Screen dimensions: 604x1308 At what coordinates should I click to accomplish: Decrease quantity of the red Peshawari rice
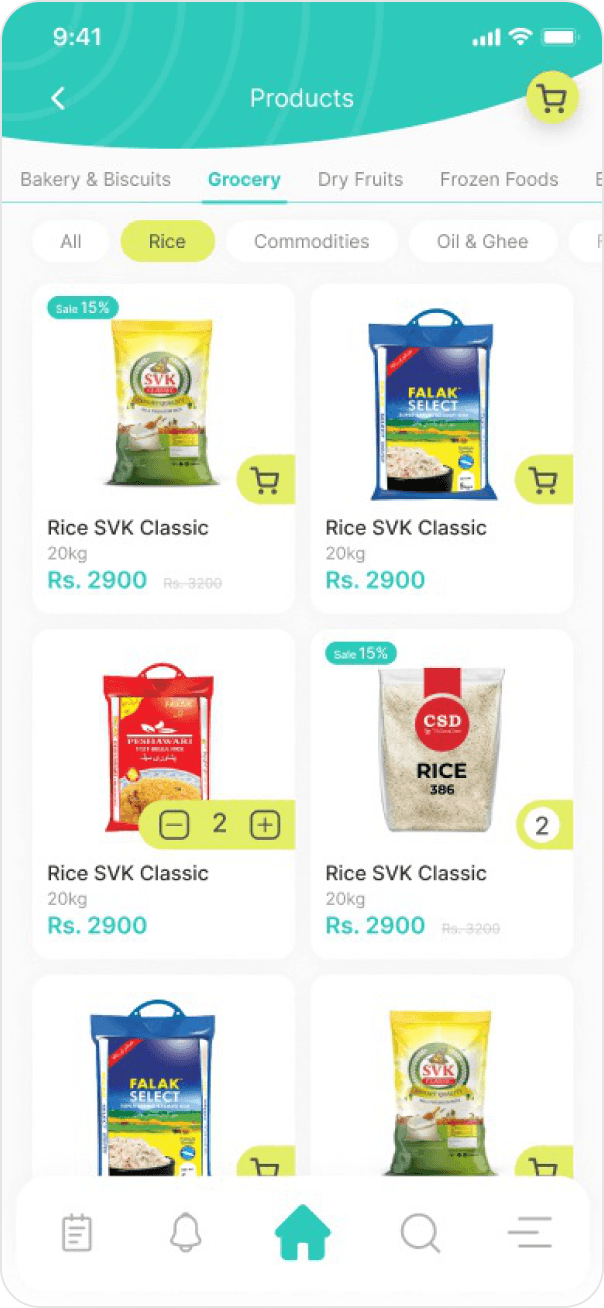[174, 825]
